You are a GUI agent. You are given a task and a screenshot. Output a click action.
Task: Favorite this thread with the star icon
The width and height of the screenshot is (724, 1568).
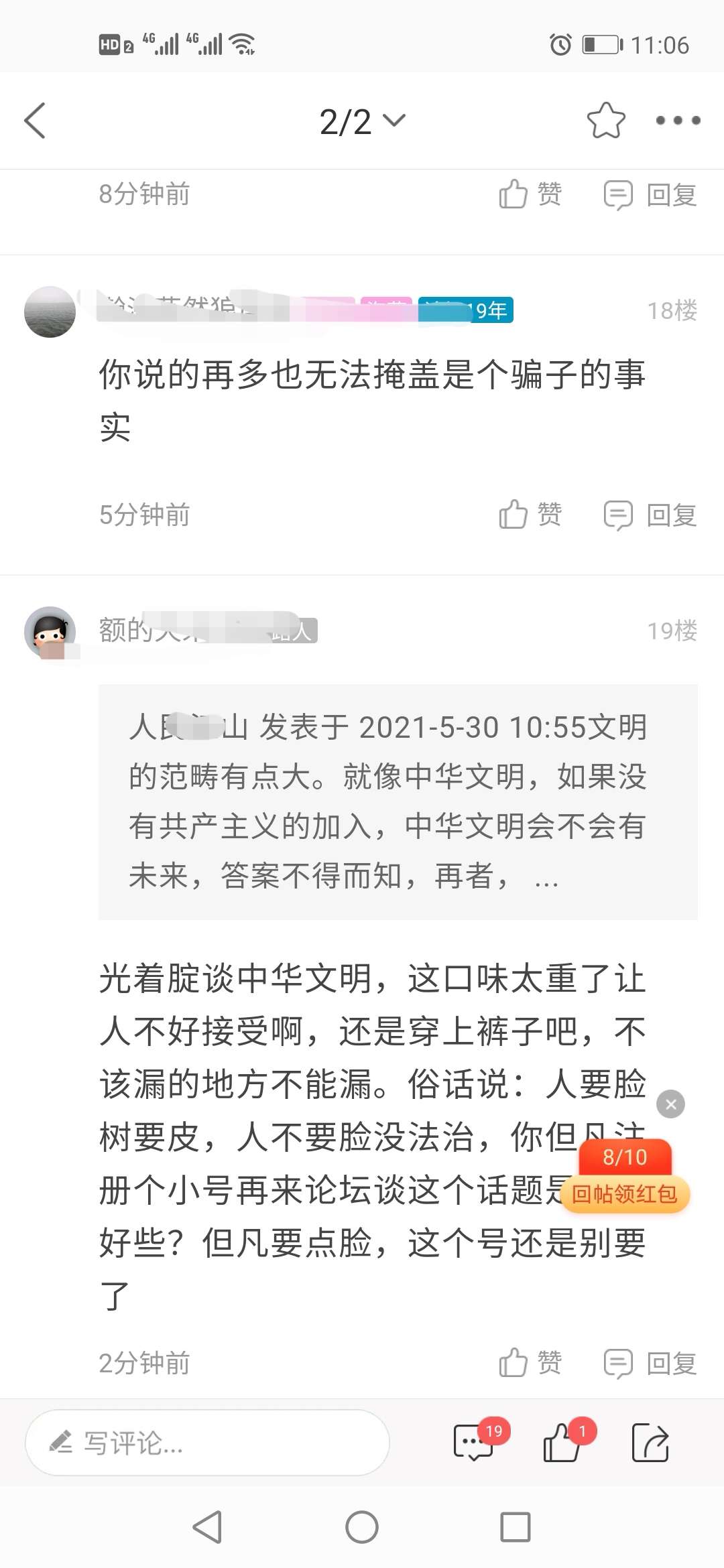[x=606, y=121]
